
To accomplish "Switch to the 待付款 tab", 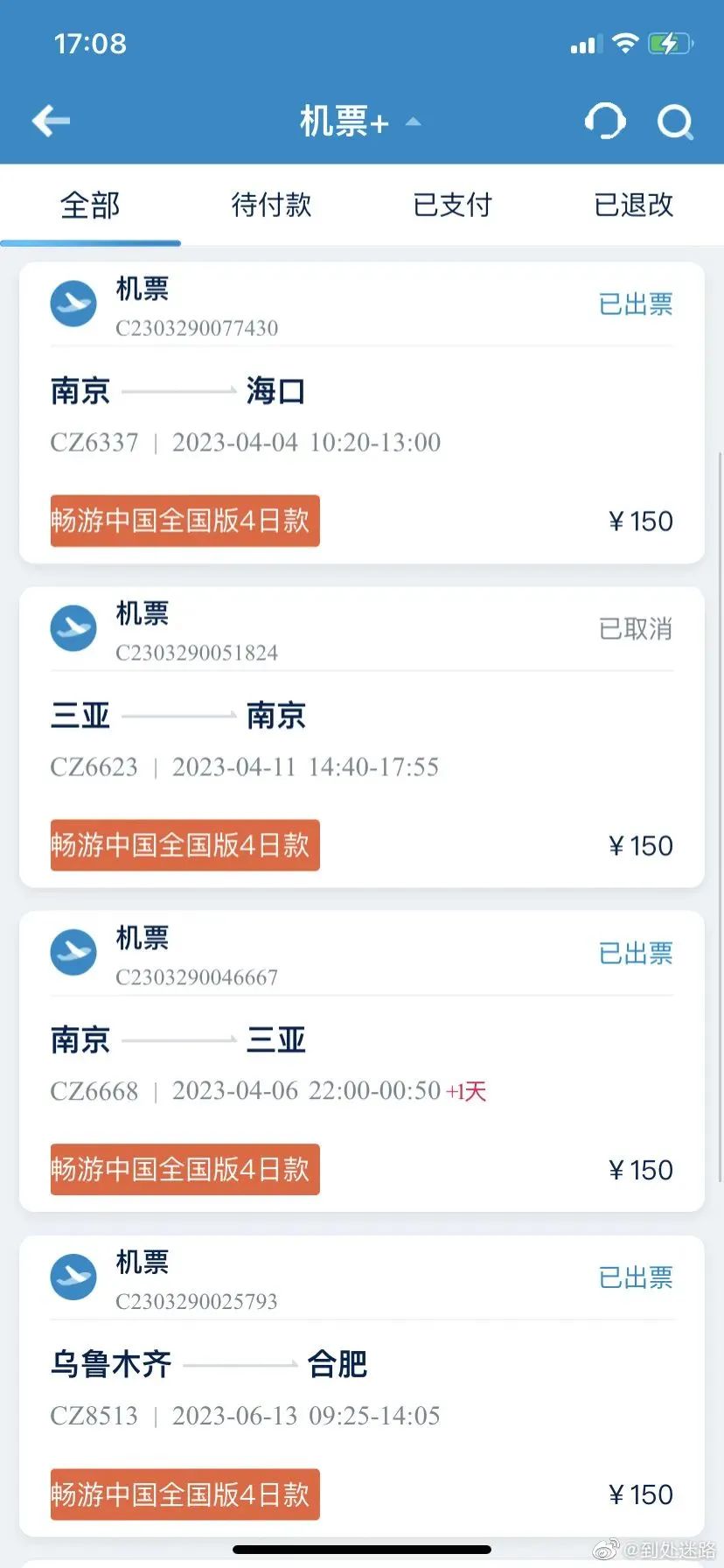I will click(x=271, y=205).
